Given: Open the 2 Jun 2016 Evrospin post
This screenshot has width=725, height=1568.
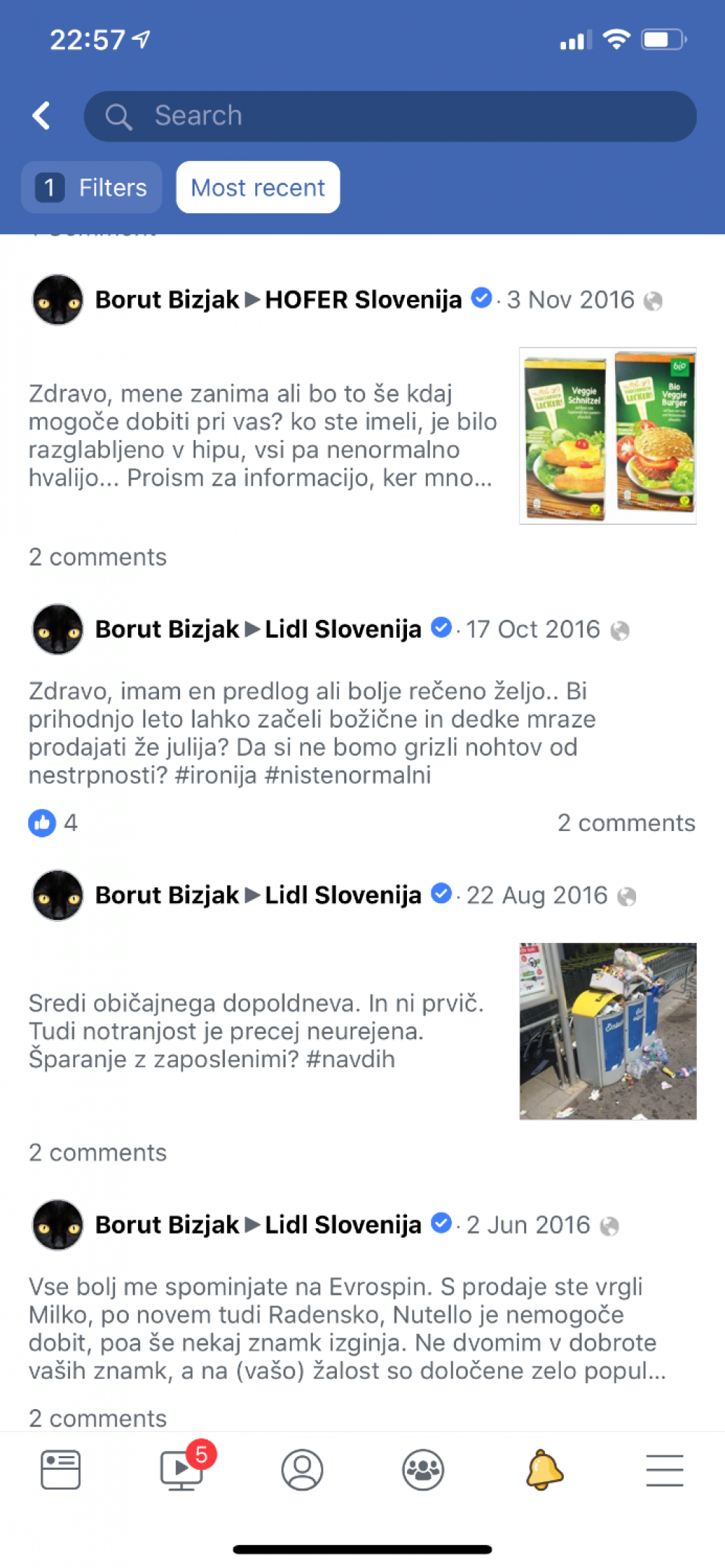Looking at the screenshot, I should click(x=347, y=1328).
